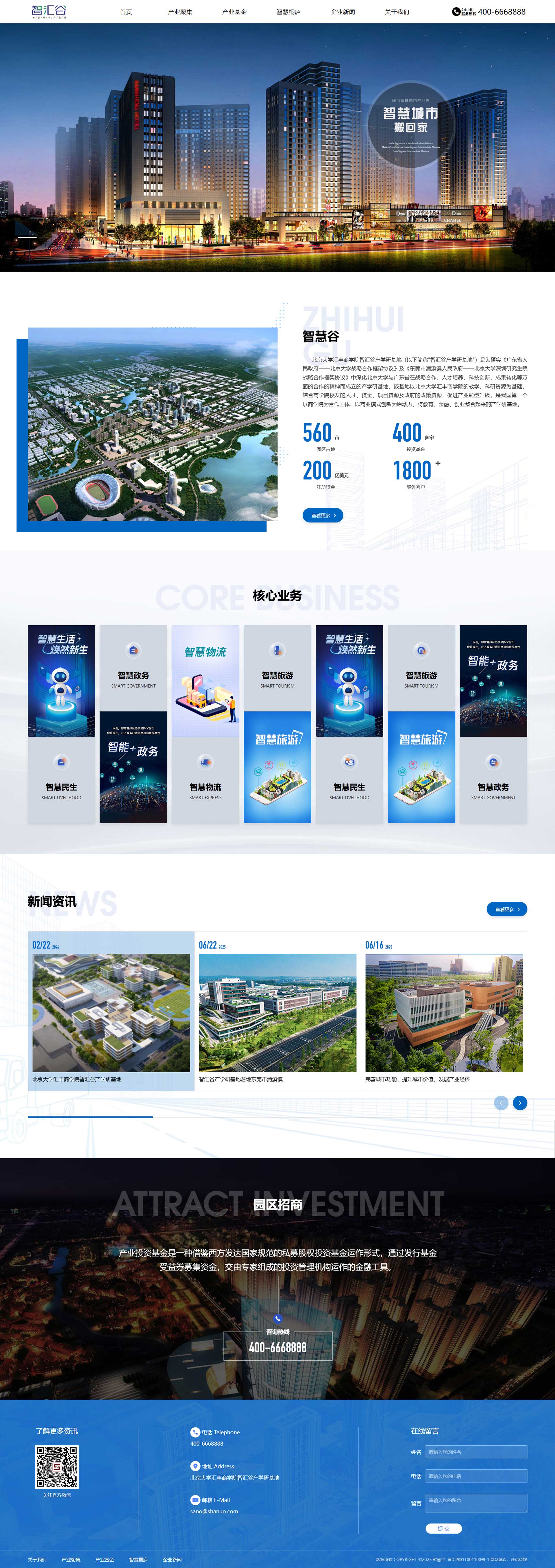Tap 查看更多 under the 智慧谷 introduction
This screenshot has width=555, height=1568.
click(323, 515)
